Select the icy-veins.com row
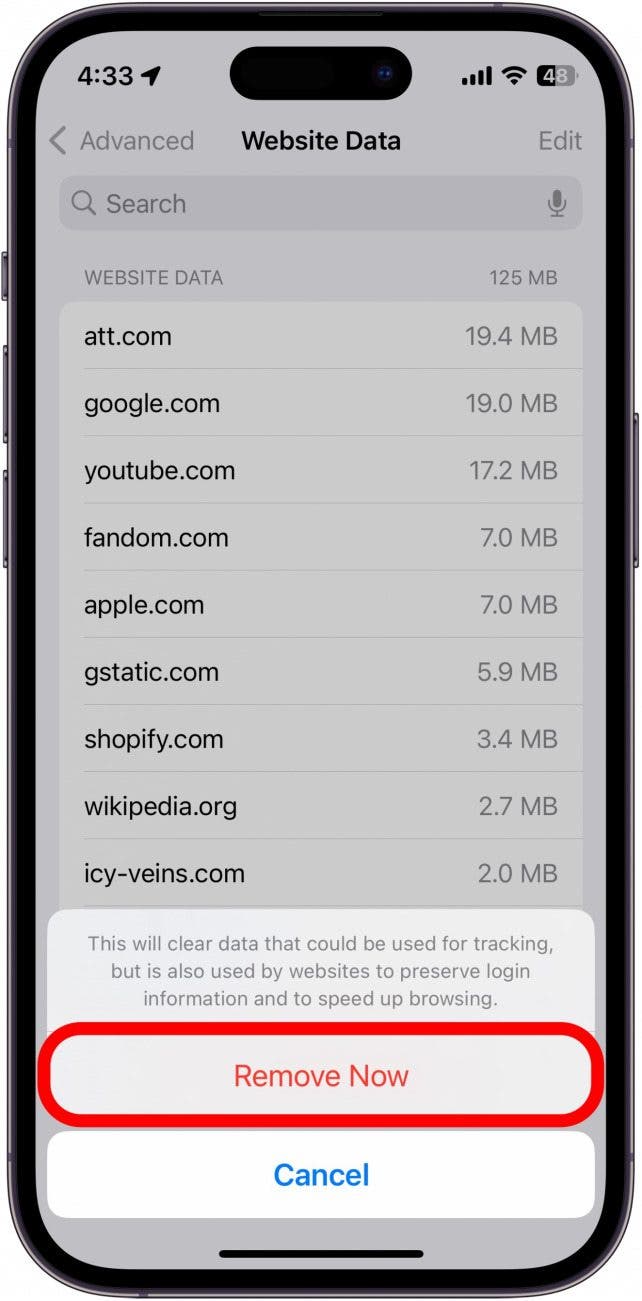Image resolution: width=642 pixels, height=1301 pixels. pyautogui.click(x=320, y=873)
